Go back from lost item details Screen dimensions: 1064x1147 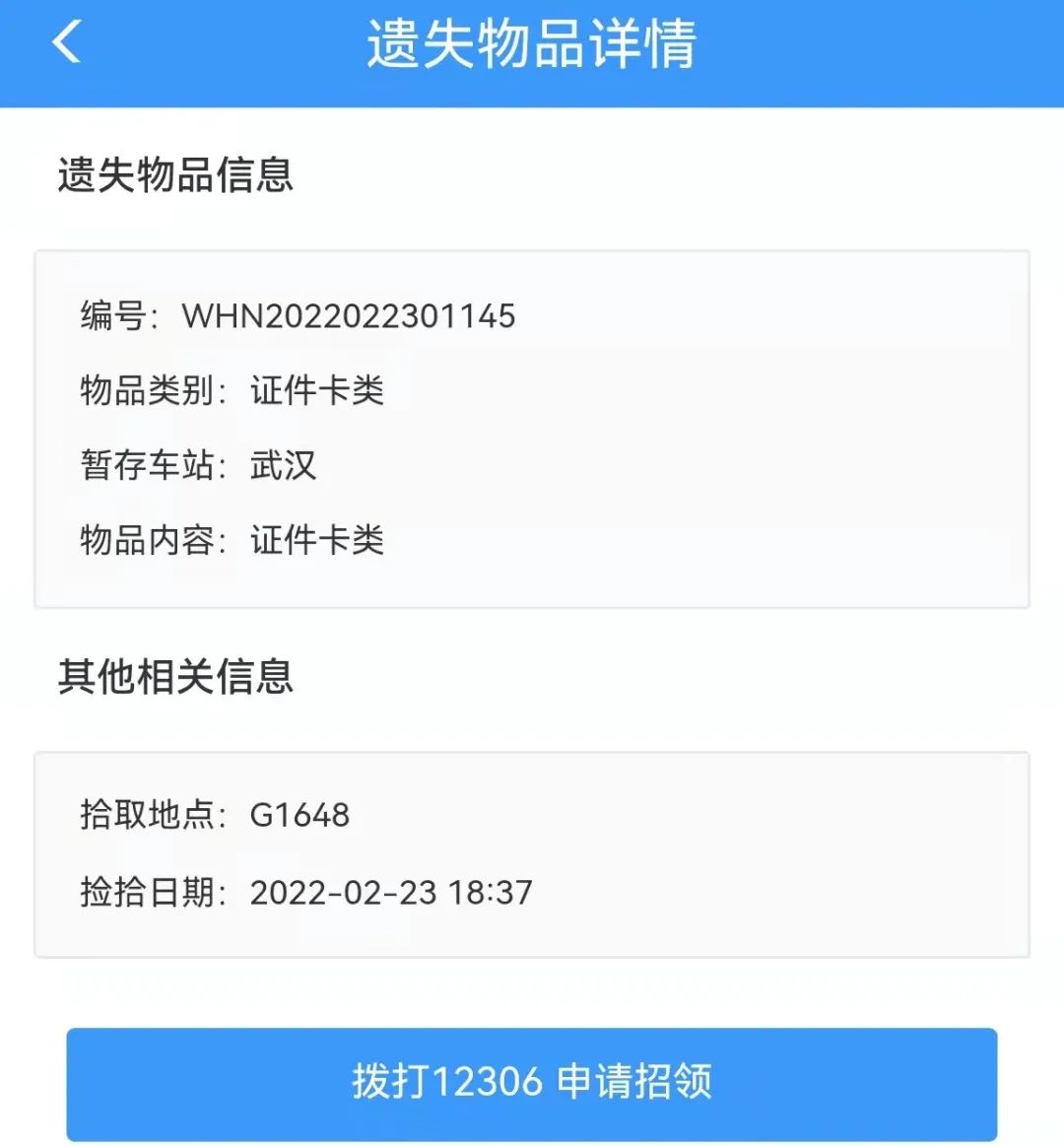pos(66,43)
